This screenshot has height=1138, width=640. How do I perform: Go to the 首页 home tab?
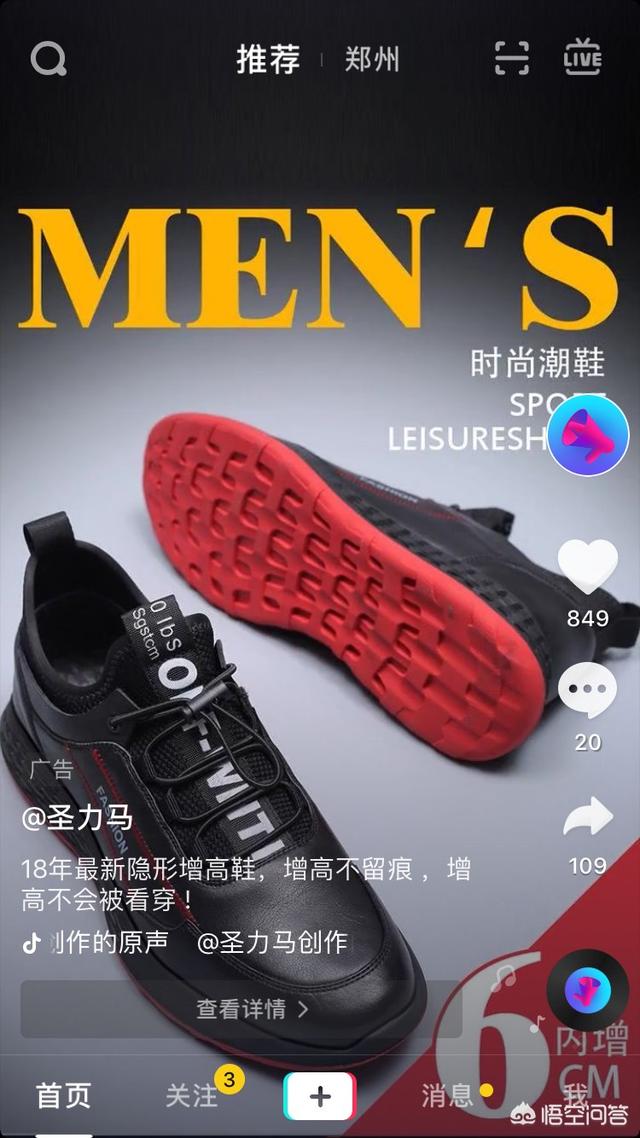coord(64,1096)
